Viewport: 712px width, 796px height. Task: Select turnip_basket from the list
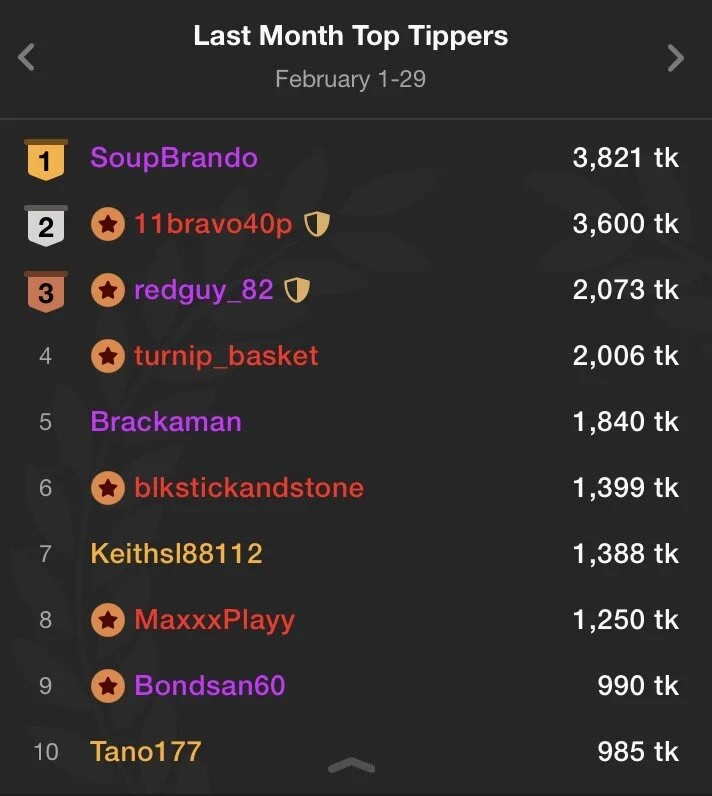[x=226, y=356]
